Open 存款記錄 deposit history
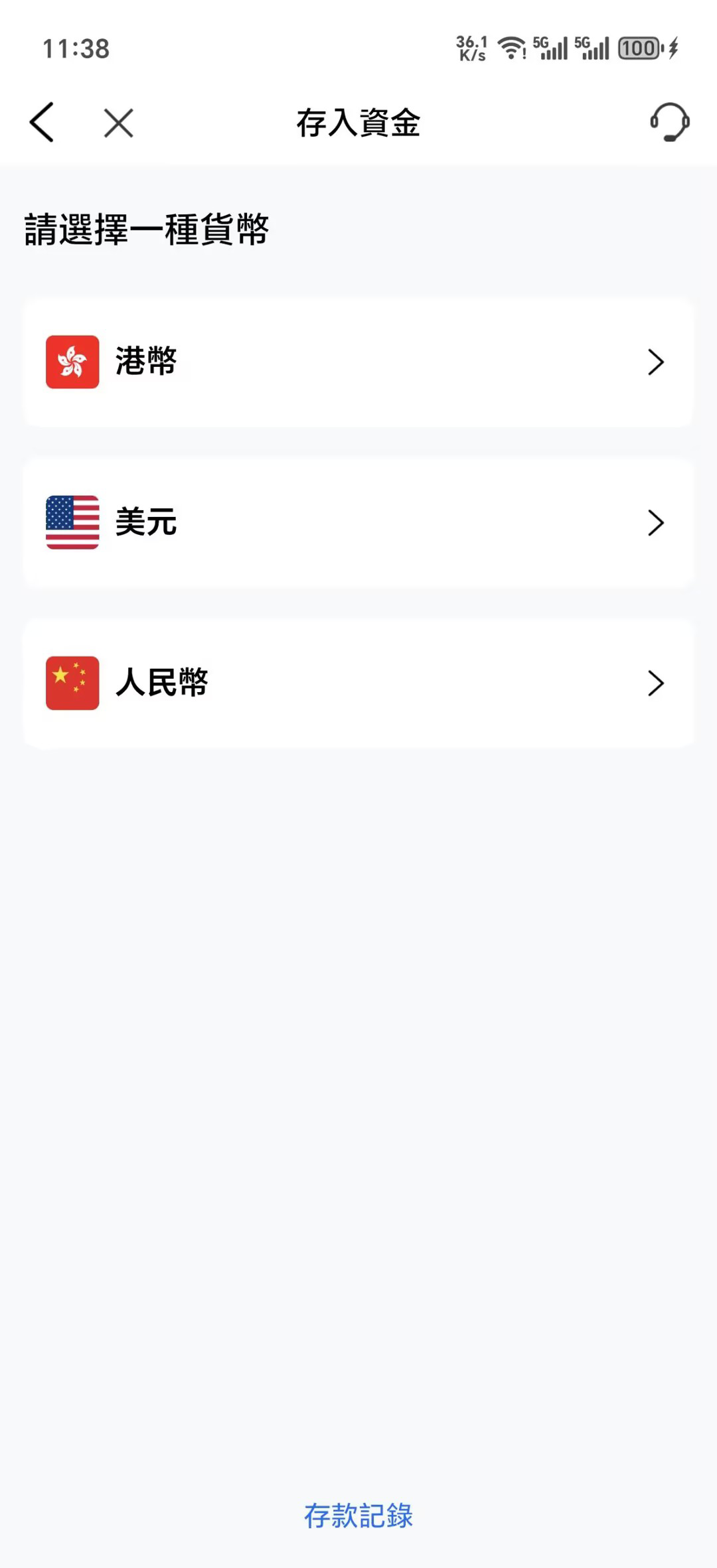This screenshot has width=717, height=1568. tap(358, 1516)
